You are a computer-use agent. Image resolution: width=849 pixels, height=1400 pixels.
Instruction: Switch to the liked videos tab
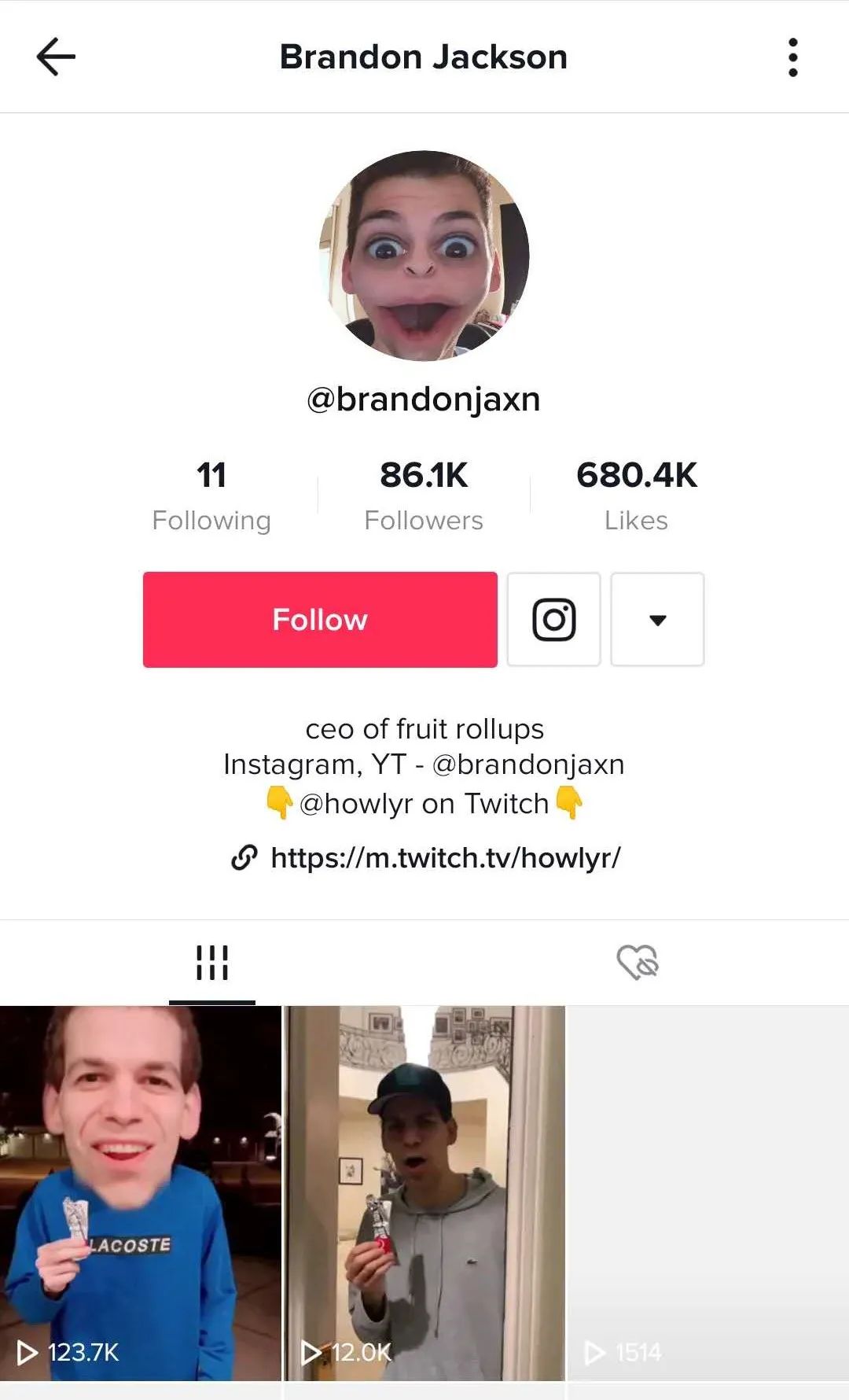point(637,963)
